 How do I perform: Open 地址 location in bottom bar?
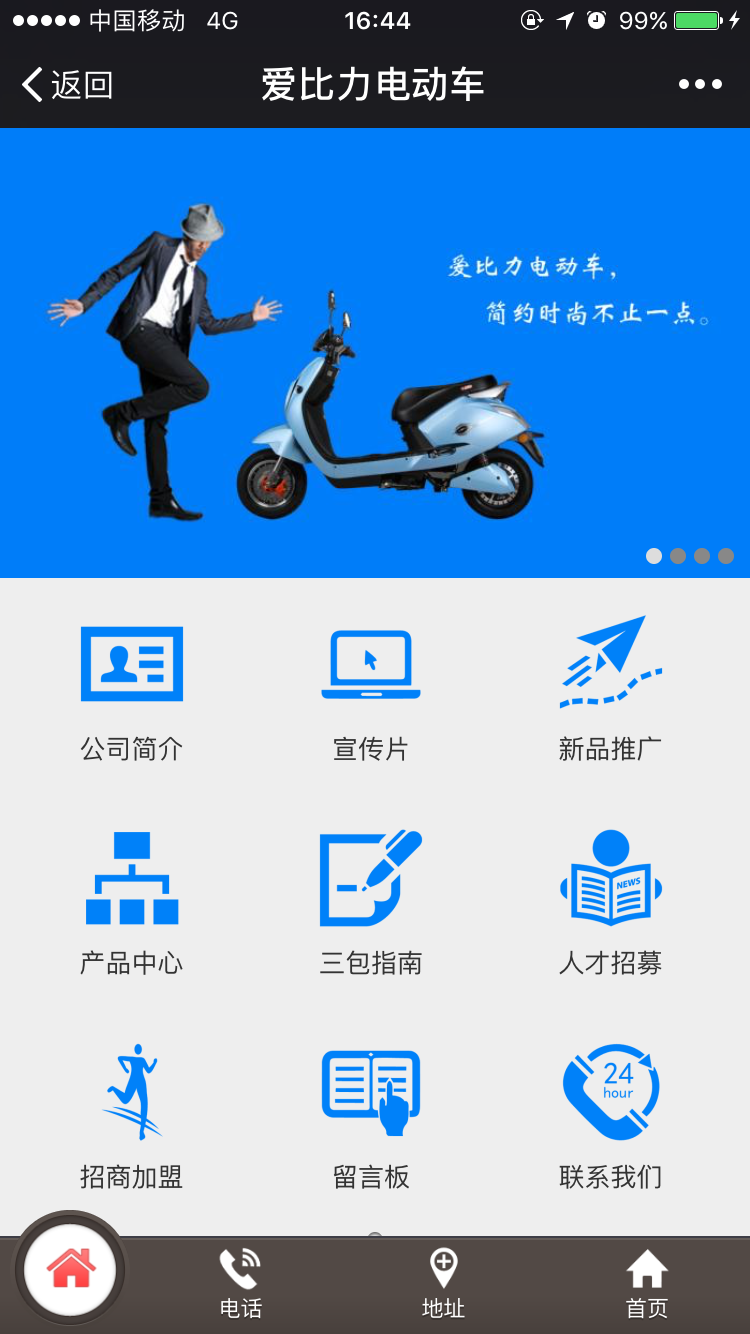[443, 1284]
